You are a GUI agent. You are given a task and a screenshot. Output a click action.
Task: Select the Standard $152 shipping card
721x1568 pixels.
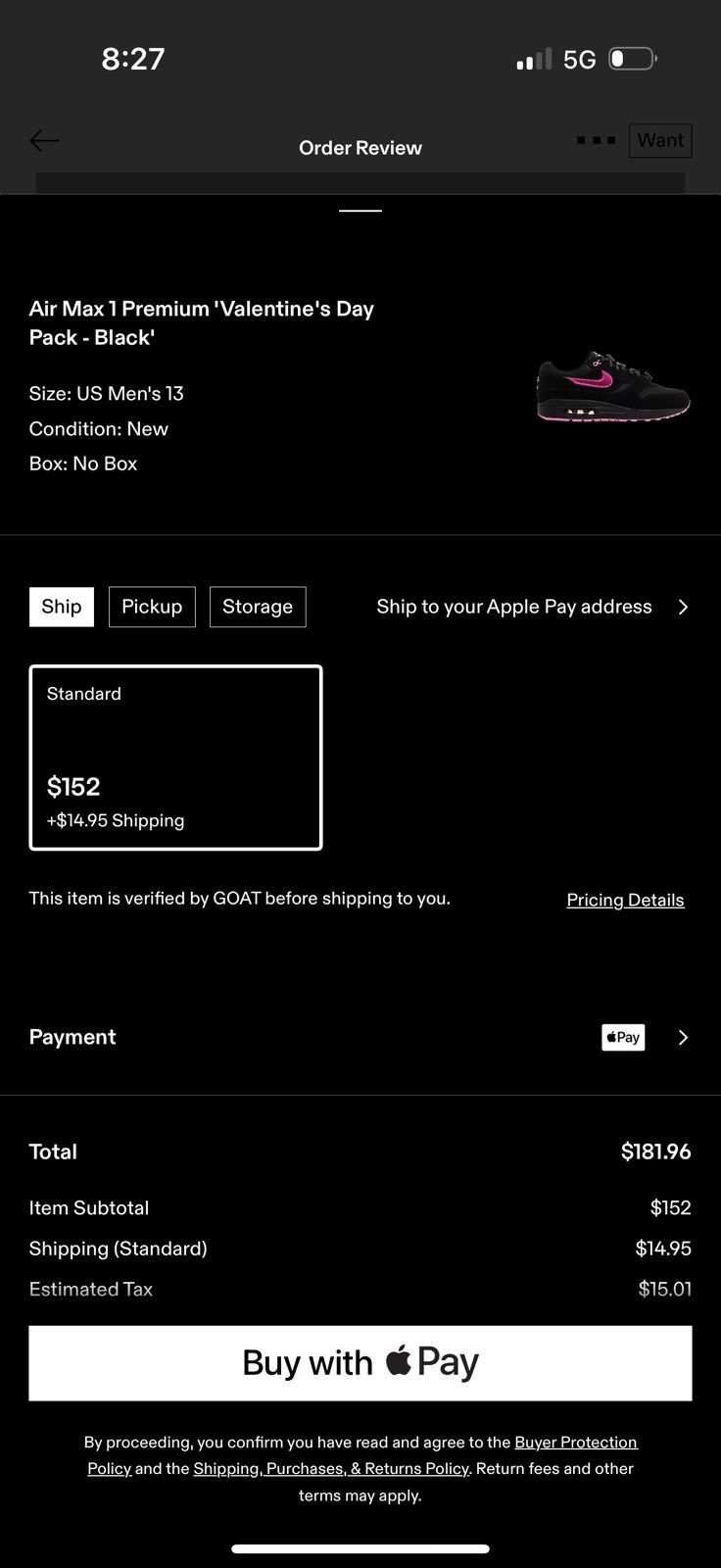176,758
